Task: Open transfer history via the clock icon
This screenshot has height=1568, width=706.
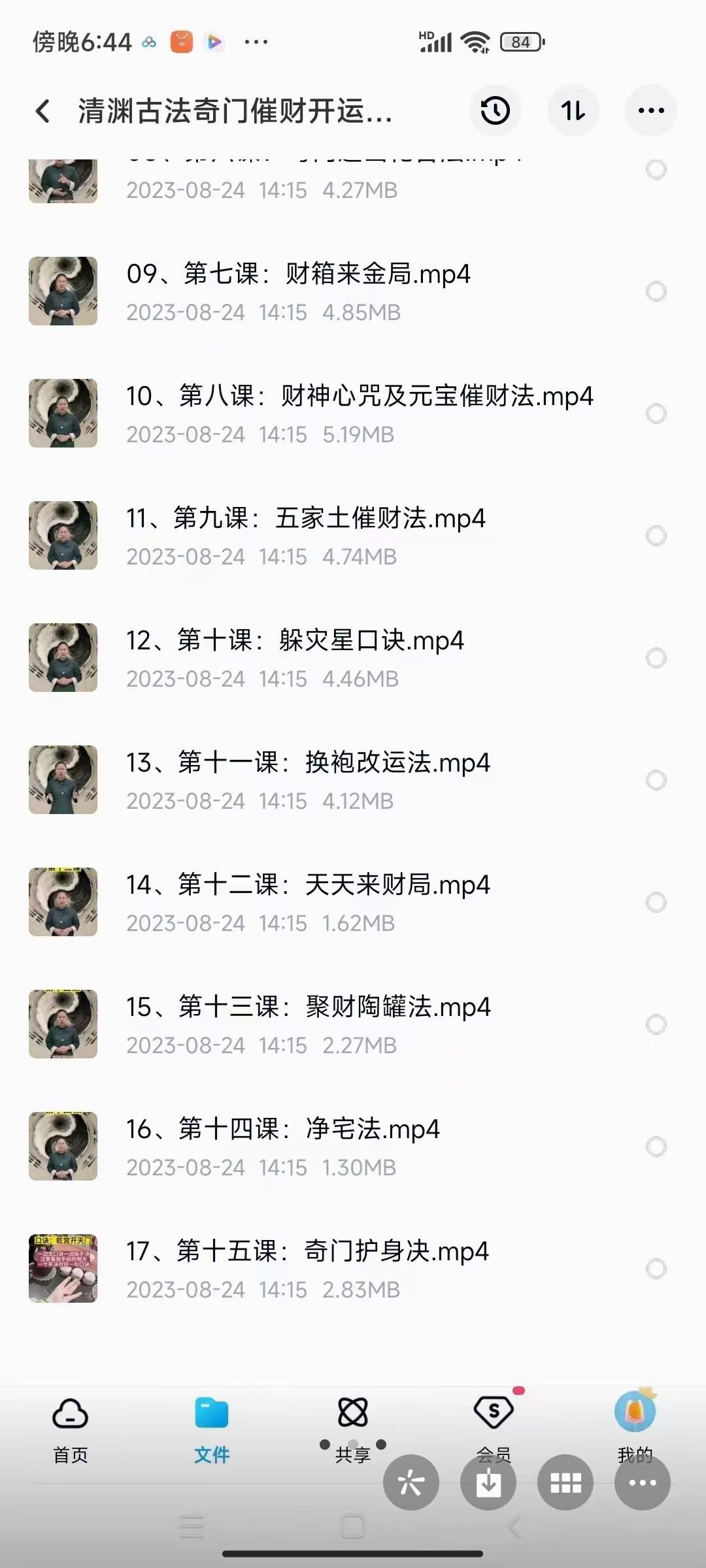Action: tap(495, 111)
